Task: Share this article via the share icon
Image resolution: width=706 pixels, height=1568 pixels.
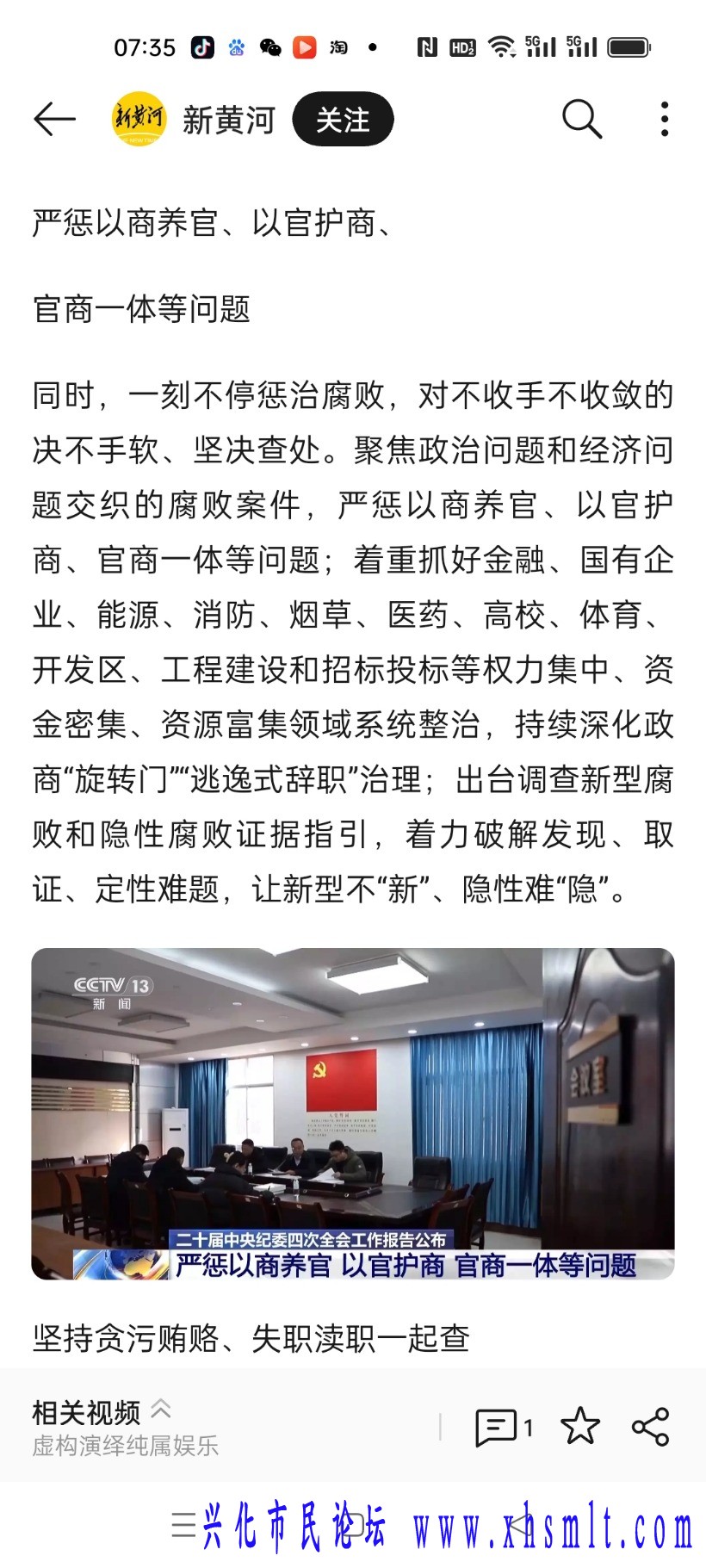Action: (x=650, y=1427)
